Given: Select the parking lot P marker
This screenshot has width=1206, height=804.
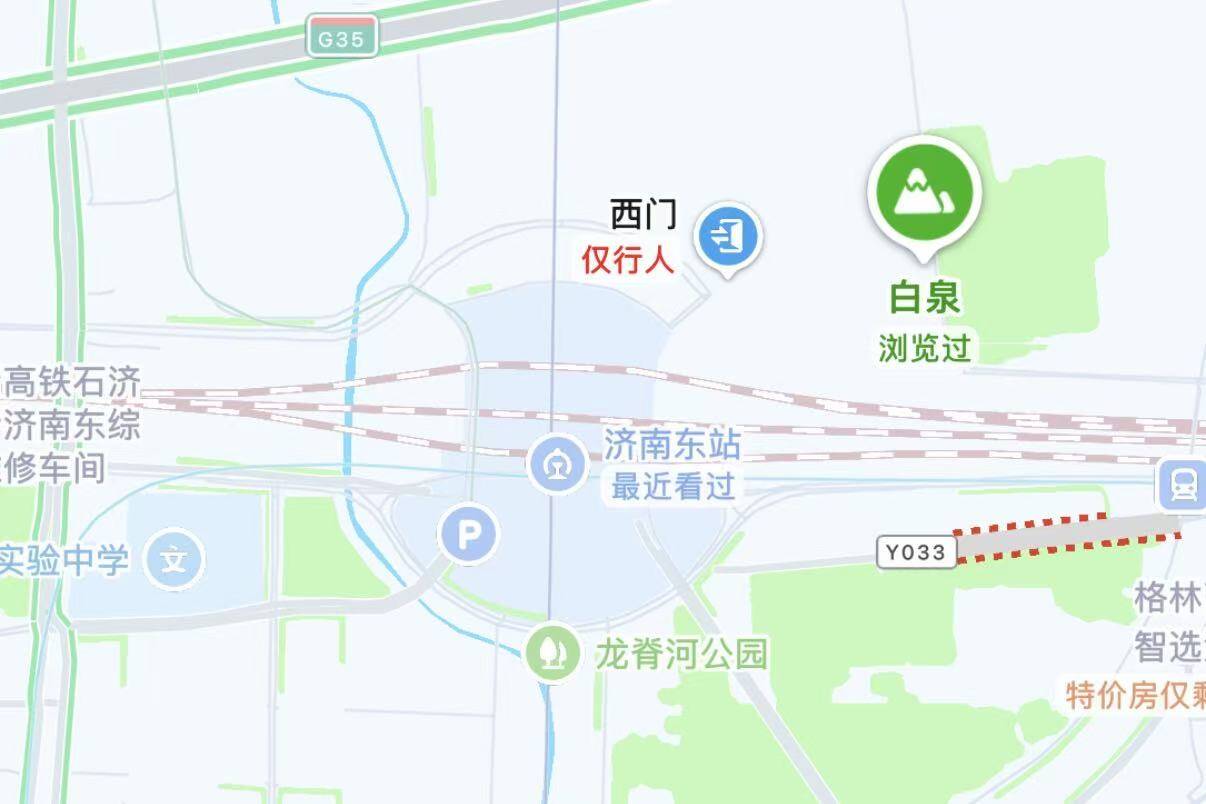Looking at the screenshot, I should 468,535.
